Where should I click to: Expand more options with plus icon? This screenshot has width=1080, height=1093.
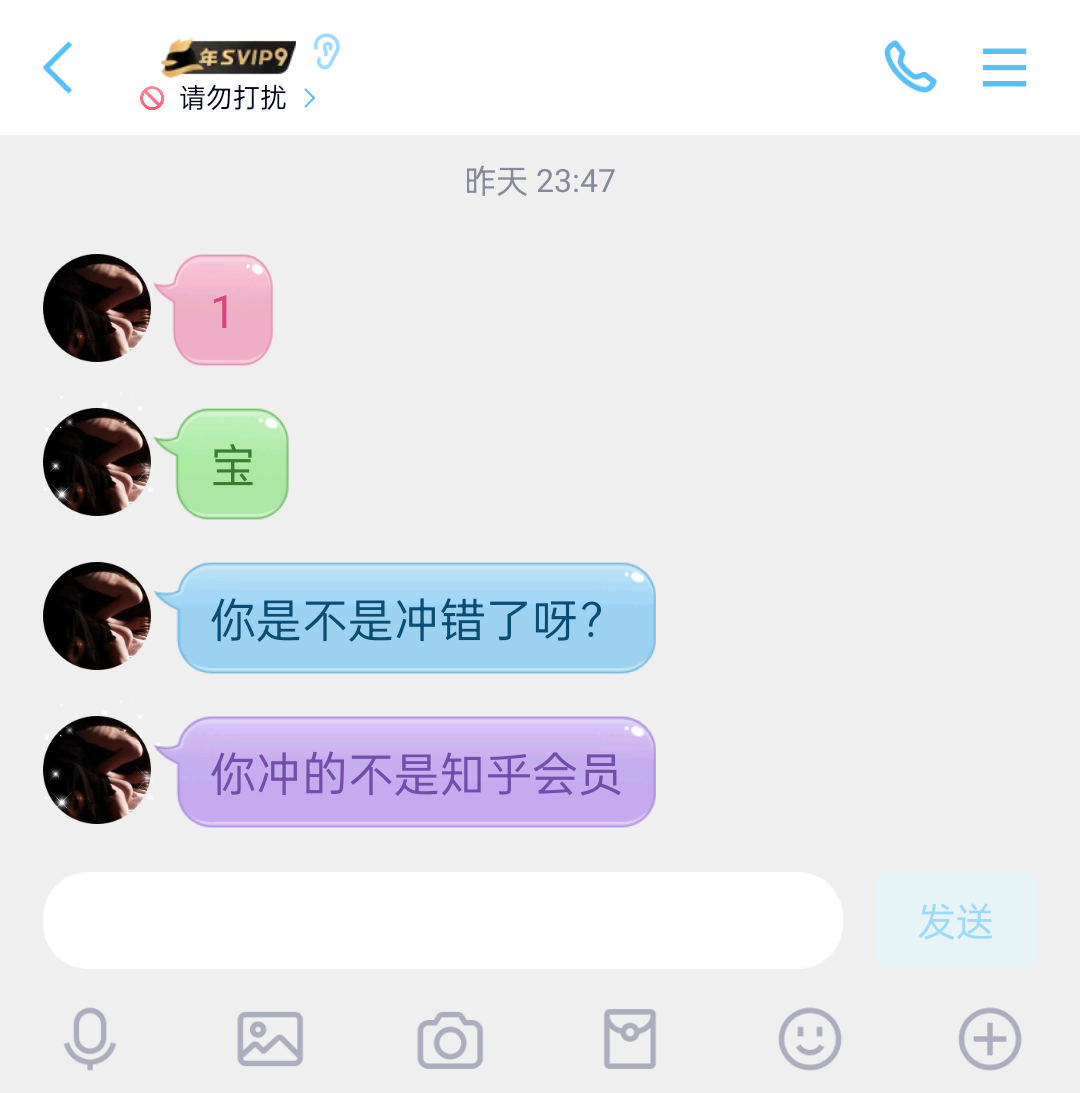(x=990, y=1040)
